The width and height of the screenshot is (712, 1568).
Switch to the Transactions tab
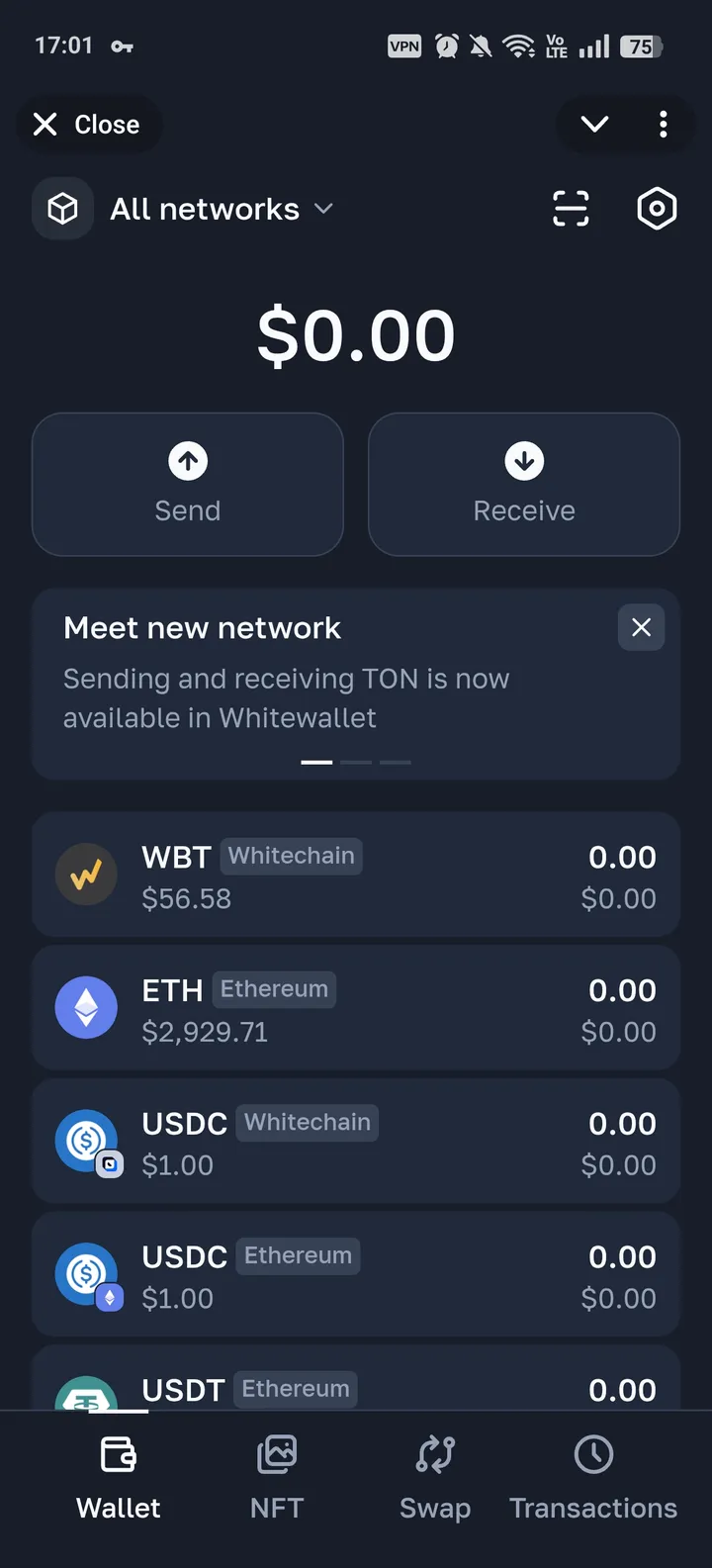coord(592,1476)
